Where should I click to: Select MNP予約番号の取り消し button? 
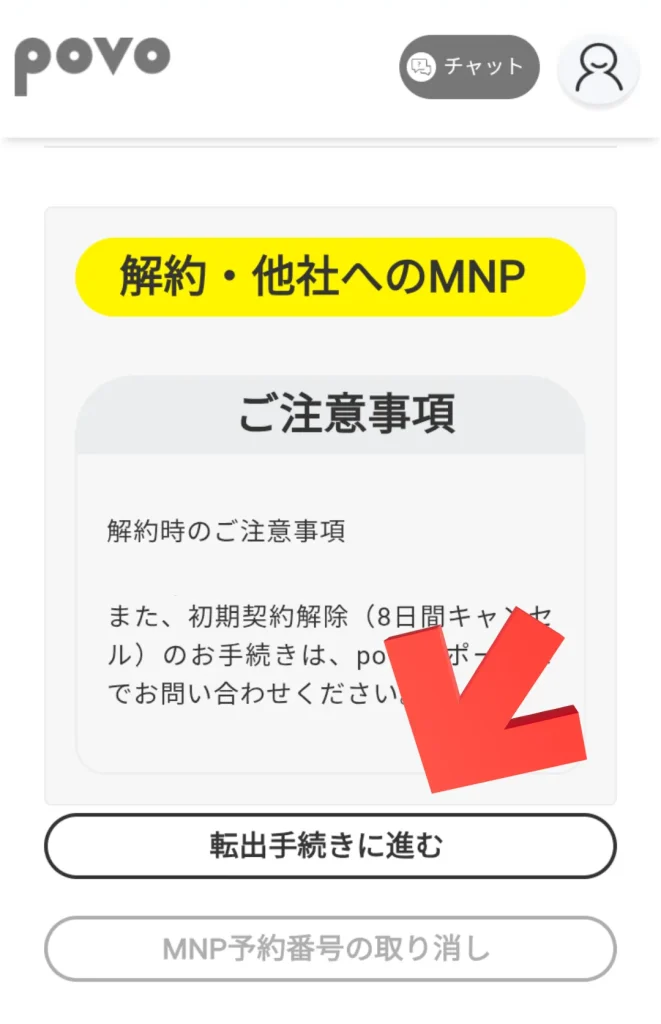pyautogui.click(x=330, y=948)
